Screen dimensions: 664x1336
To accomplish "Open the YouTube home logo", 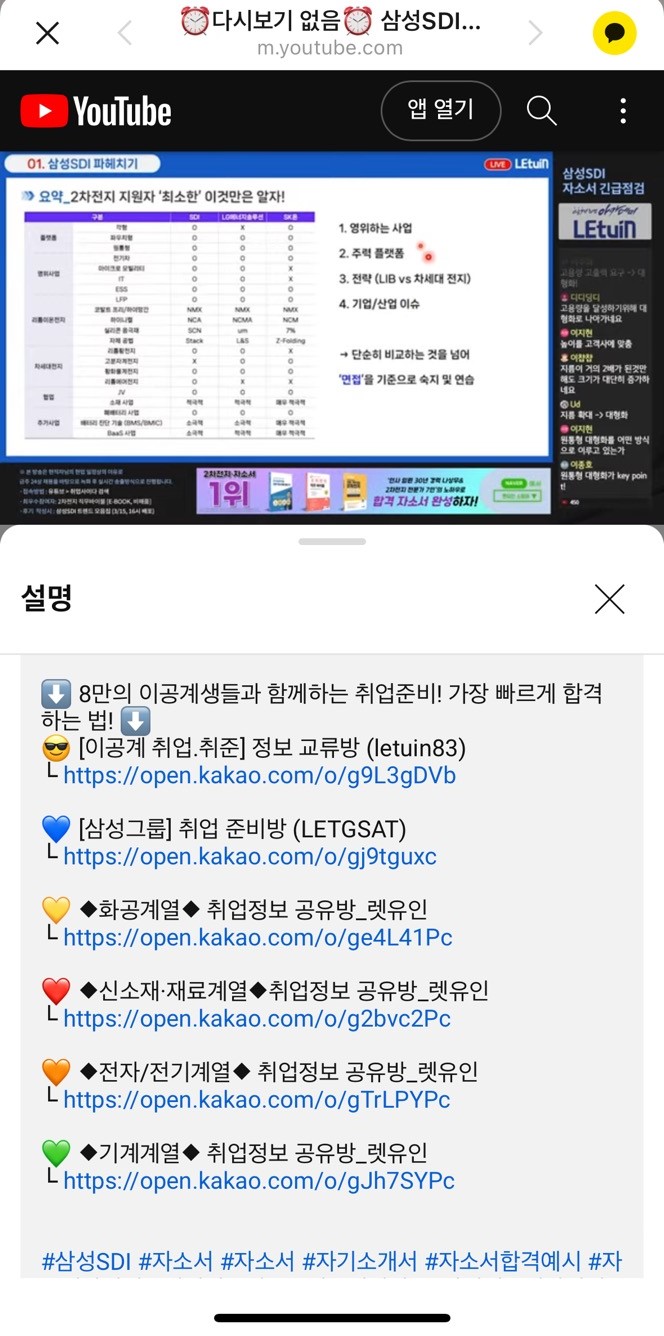I will tap(96, 111).
